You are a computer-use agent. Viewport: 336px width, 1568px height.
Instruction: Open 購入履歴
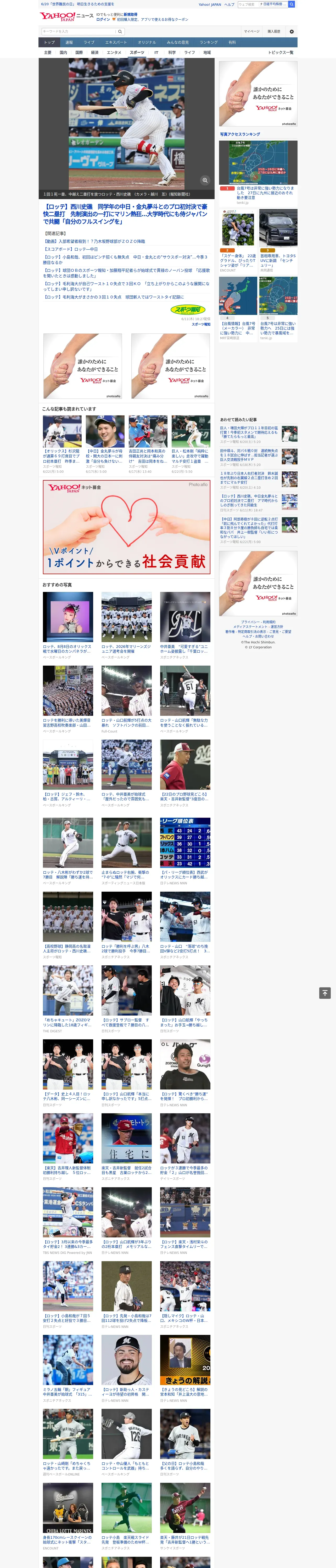pyautogui.click(x=274, y=32)
